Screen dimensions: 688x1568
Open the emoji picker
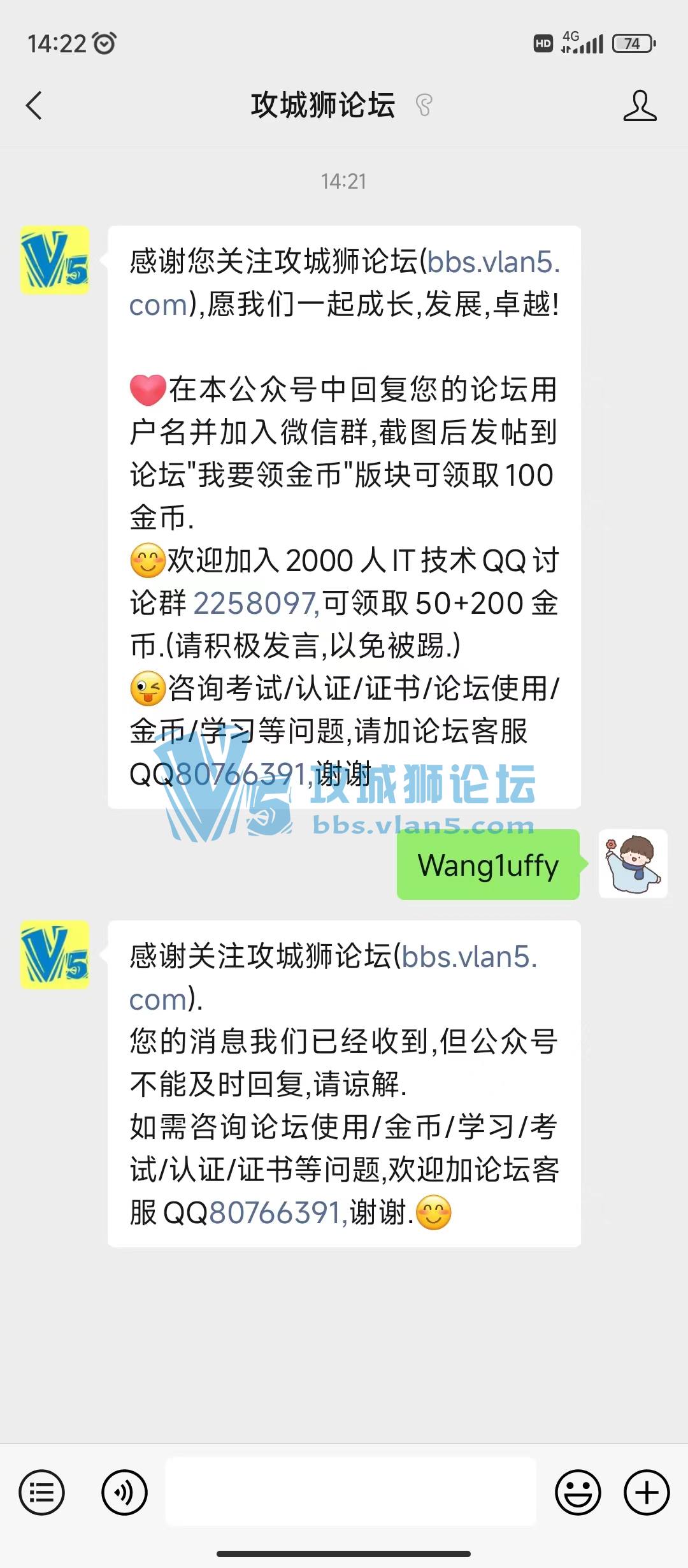(578, 1493)
